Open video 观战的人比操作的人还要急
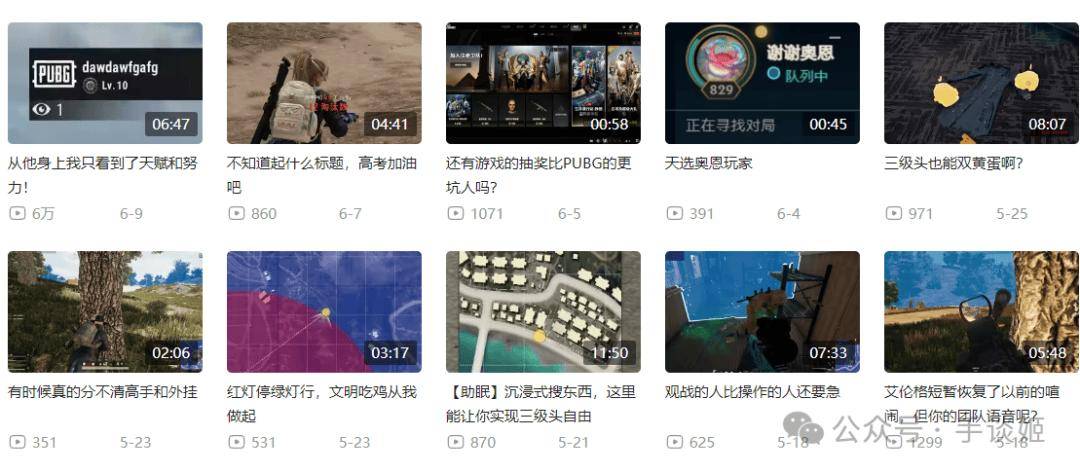Screen dimensions: 1080x472 pyautogui.click(x=762, y=311)
